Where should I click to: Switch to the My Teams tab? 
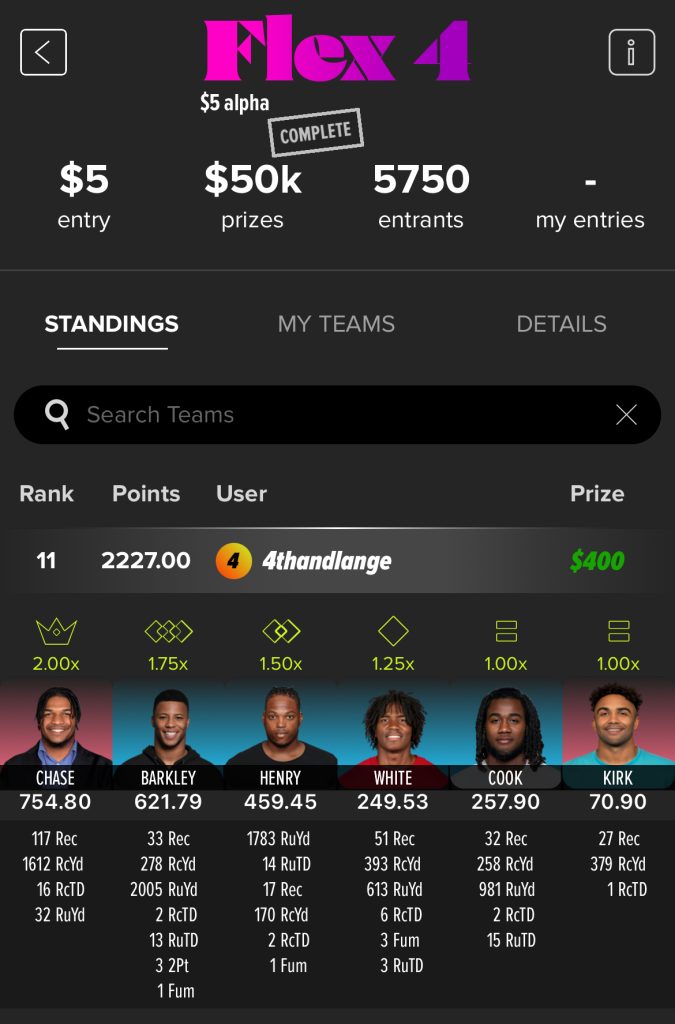coord(336,324)
